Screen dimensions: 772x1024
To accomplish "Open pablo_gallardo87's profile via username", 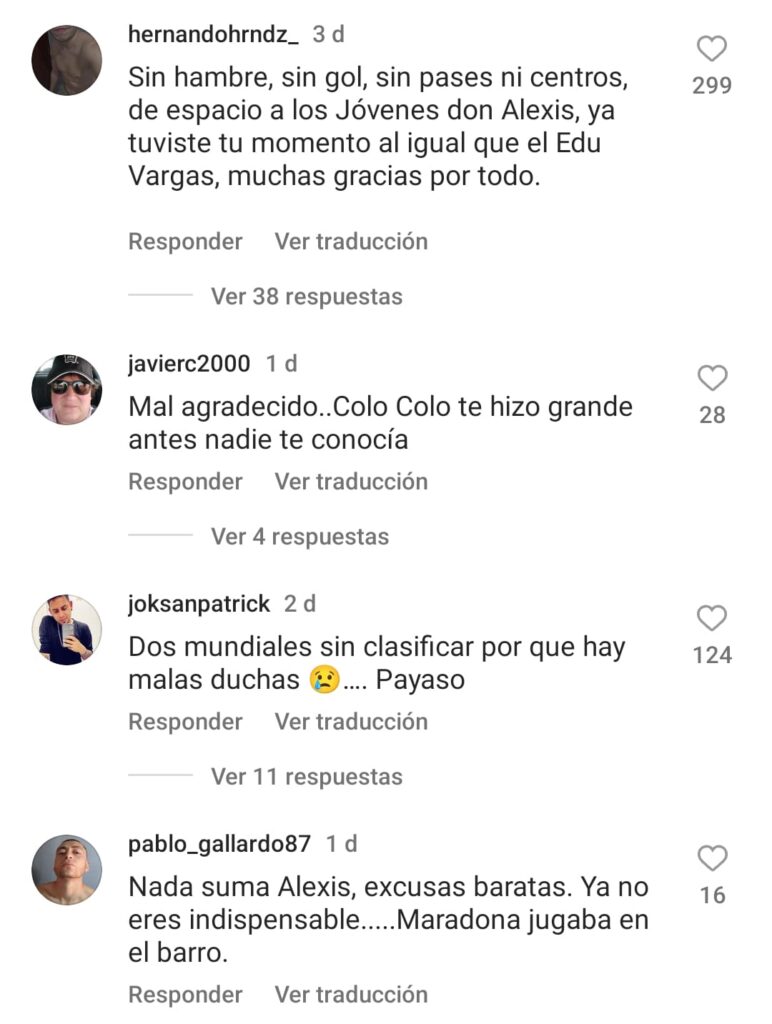I will point(219,844).
